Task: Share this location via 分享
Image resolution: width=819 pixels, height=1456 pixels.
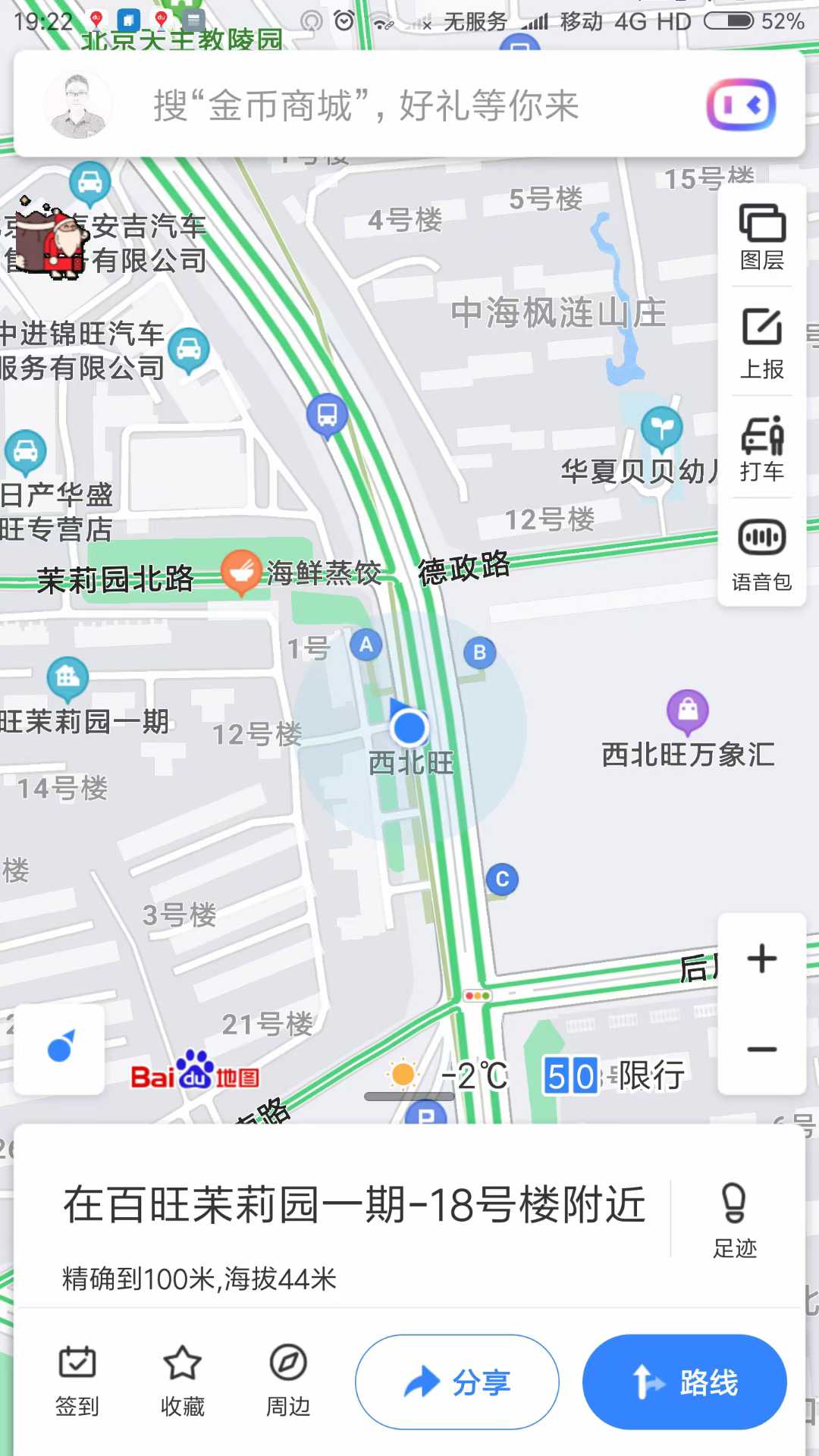Action: (x=457, y=1382)
